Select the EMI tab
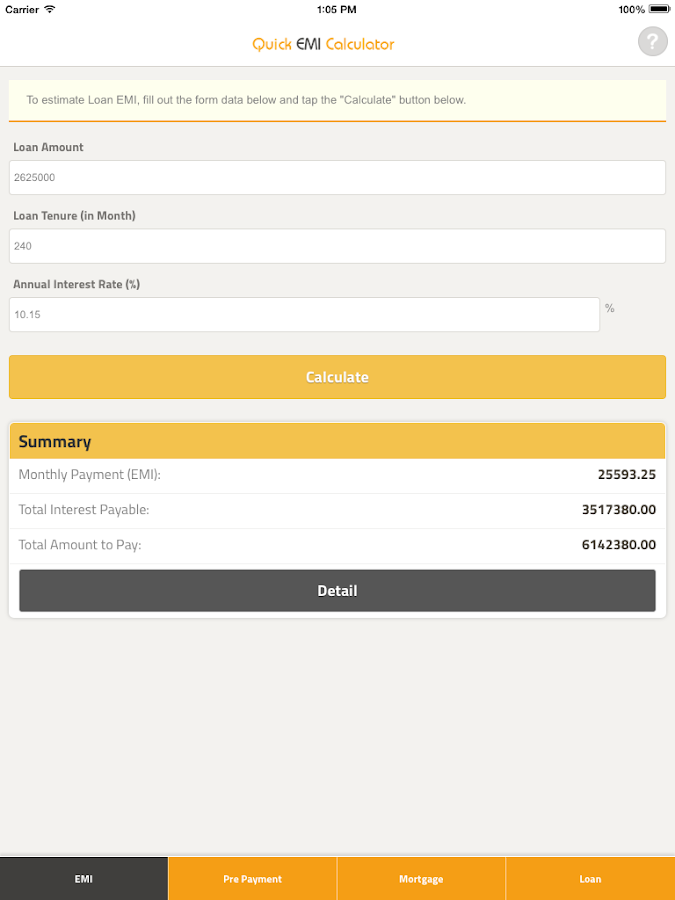This screenshot has width=675, height=900. click(84, 879)
